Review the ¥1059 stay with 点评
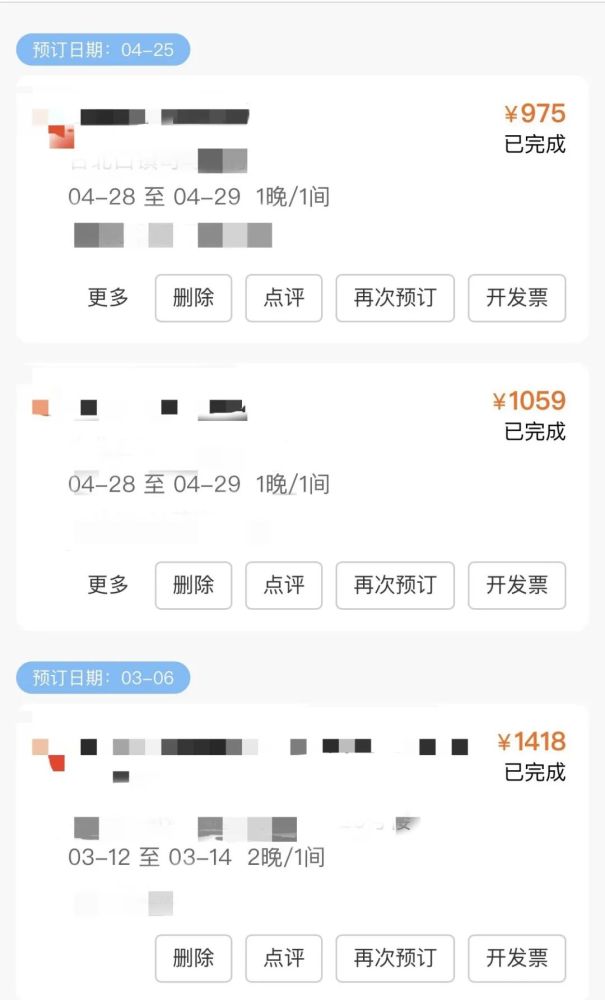Screen dimensions: 605x1000 coord(284,585)
